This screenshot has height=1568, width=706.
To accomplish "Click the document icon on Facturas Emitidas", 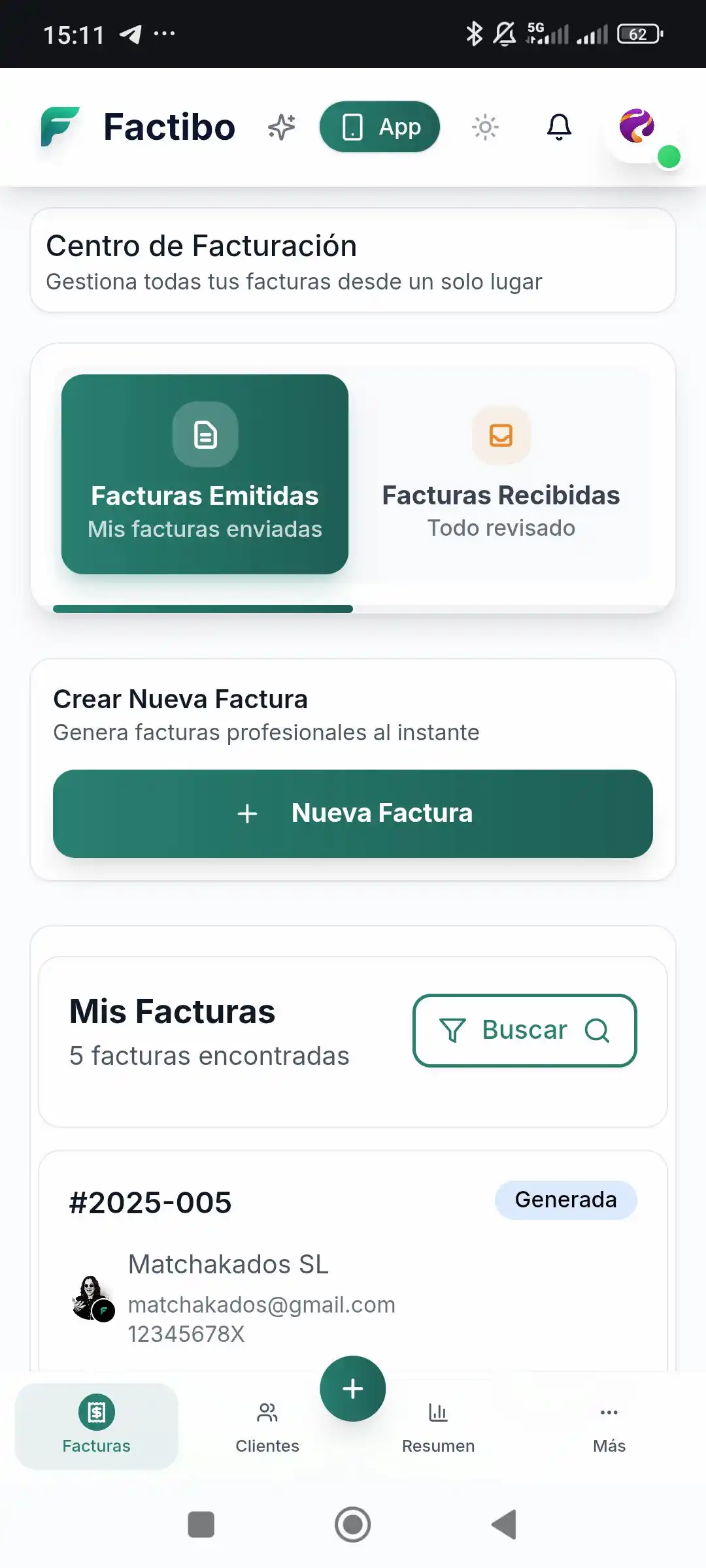I will pos(205,434).
